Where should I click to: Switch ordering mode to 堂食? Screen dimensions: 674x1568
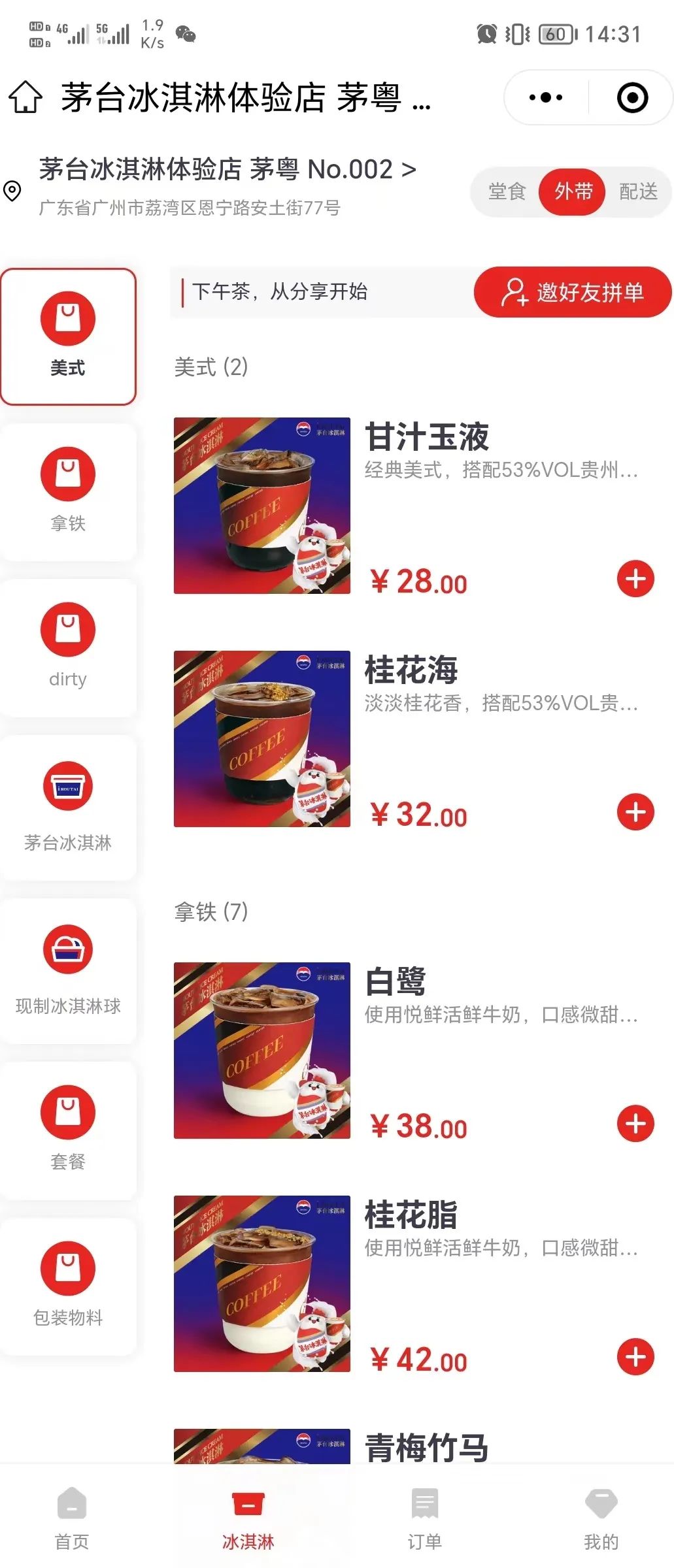coord(507,192)
